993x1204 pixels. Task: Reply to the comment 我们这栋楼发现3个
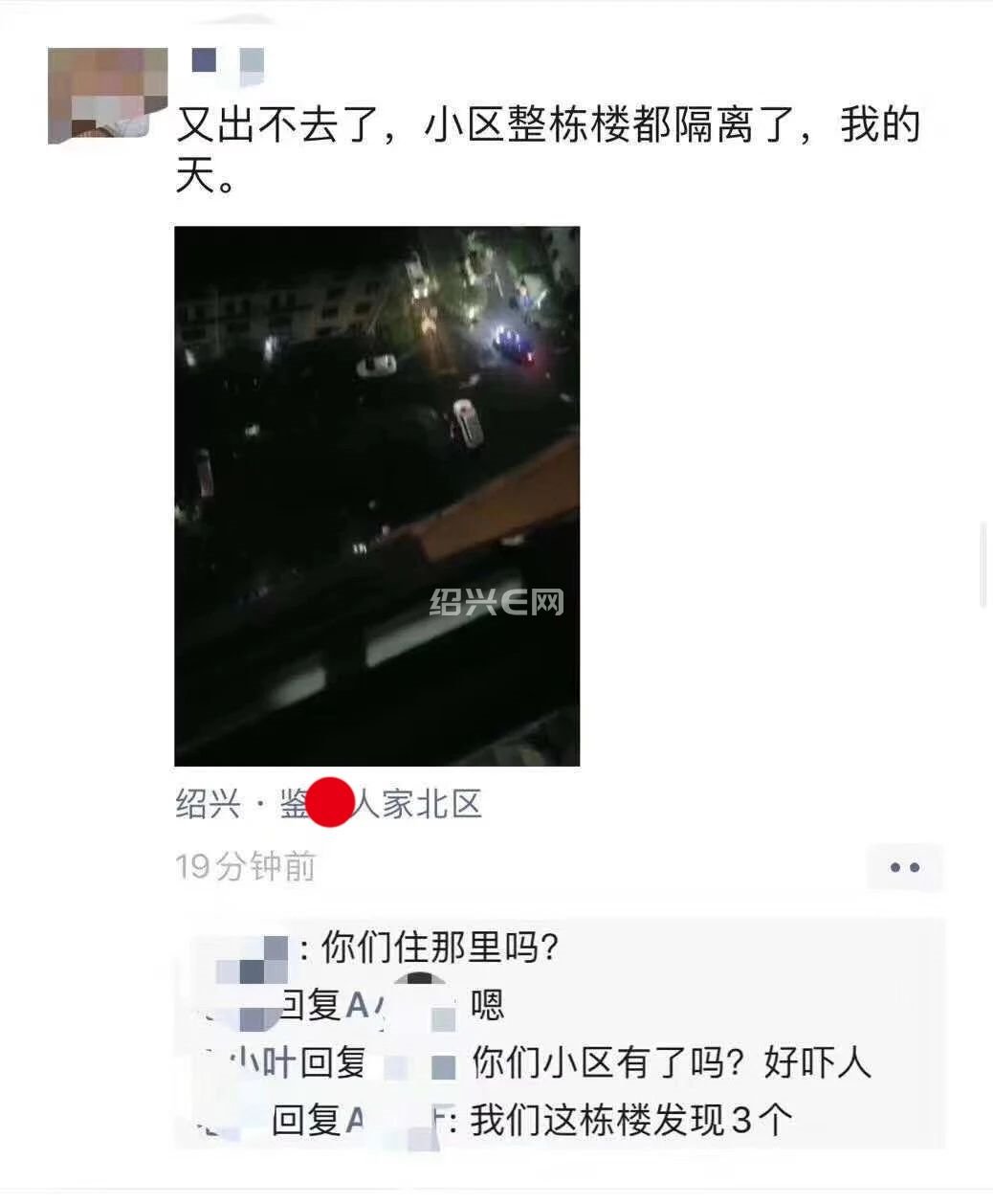pyautogui.click(x=630, y=1120)
